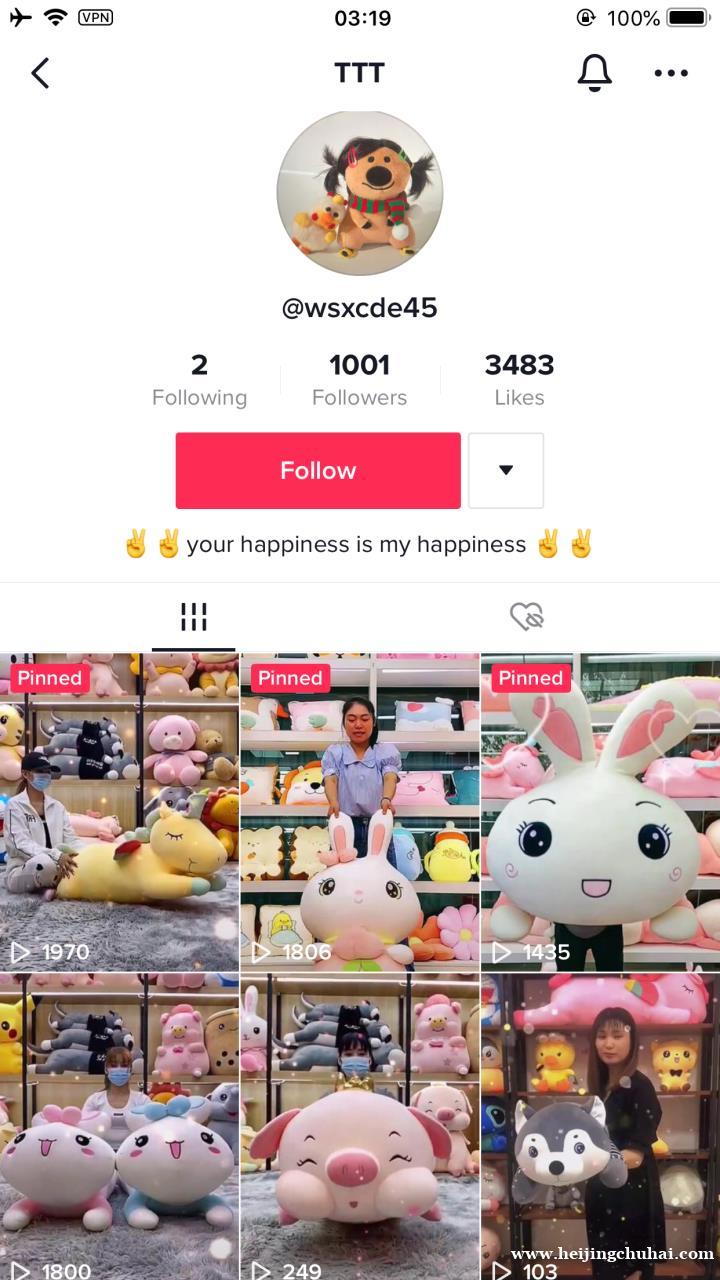View the Following list

199,380
